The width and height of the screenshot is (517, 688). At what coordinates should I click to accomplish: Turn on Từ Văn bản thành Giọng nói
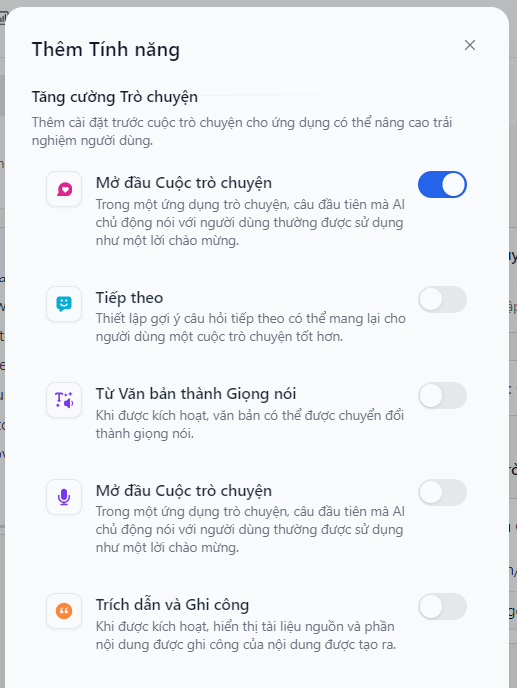442,396
